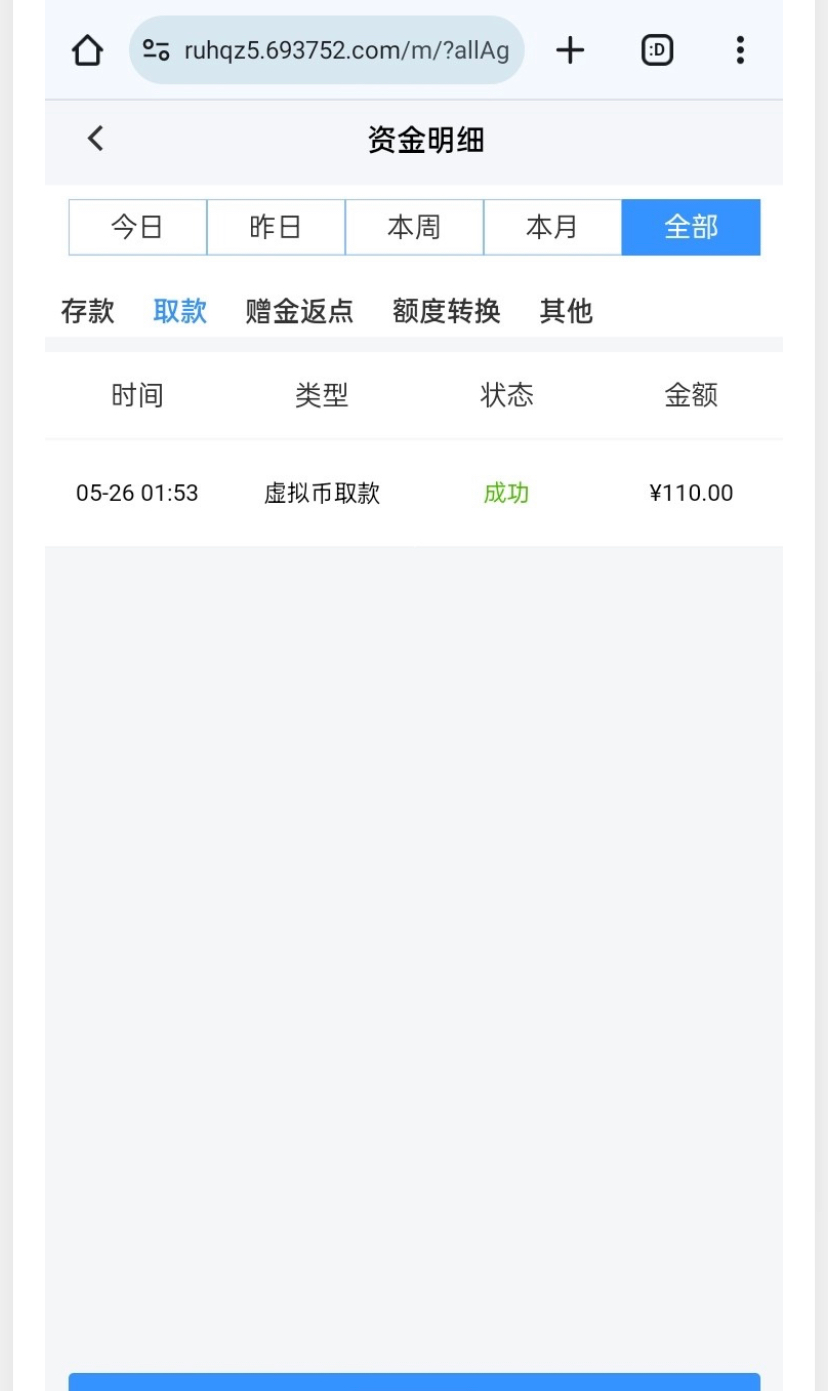
Task: Open a new browser tab
Action: click(x=570, y=50)
